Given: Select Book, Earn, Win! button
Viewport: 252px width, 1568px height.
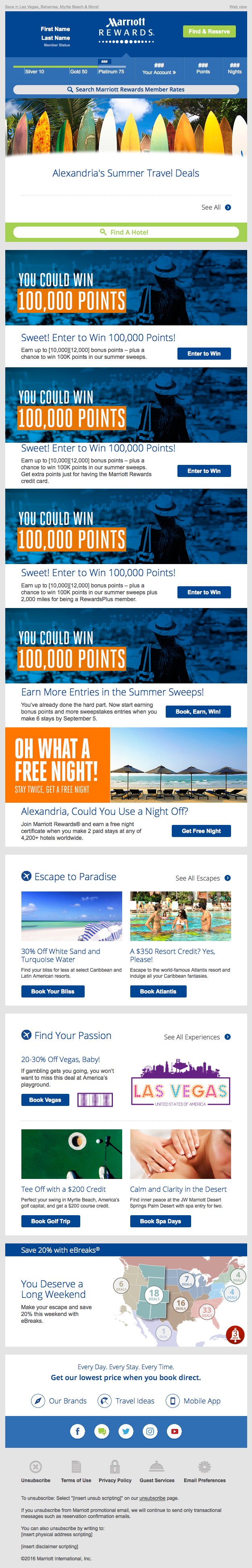Looking at the screenshot, I should click(x=198, y=711).
